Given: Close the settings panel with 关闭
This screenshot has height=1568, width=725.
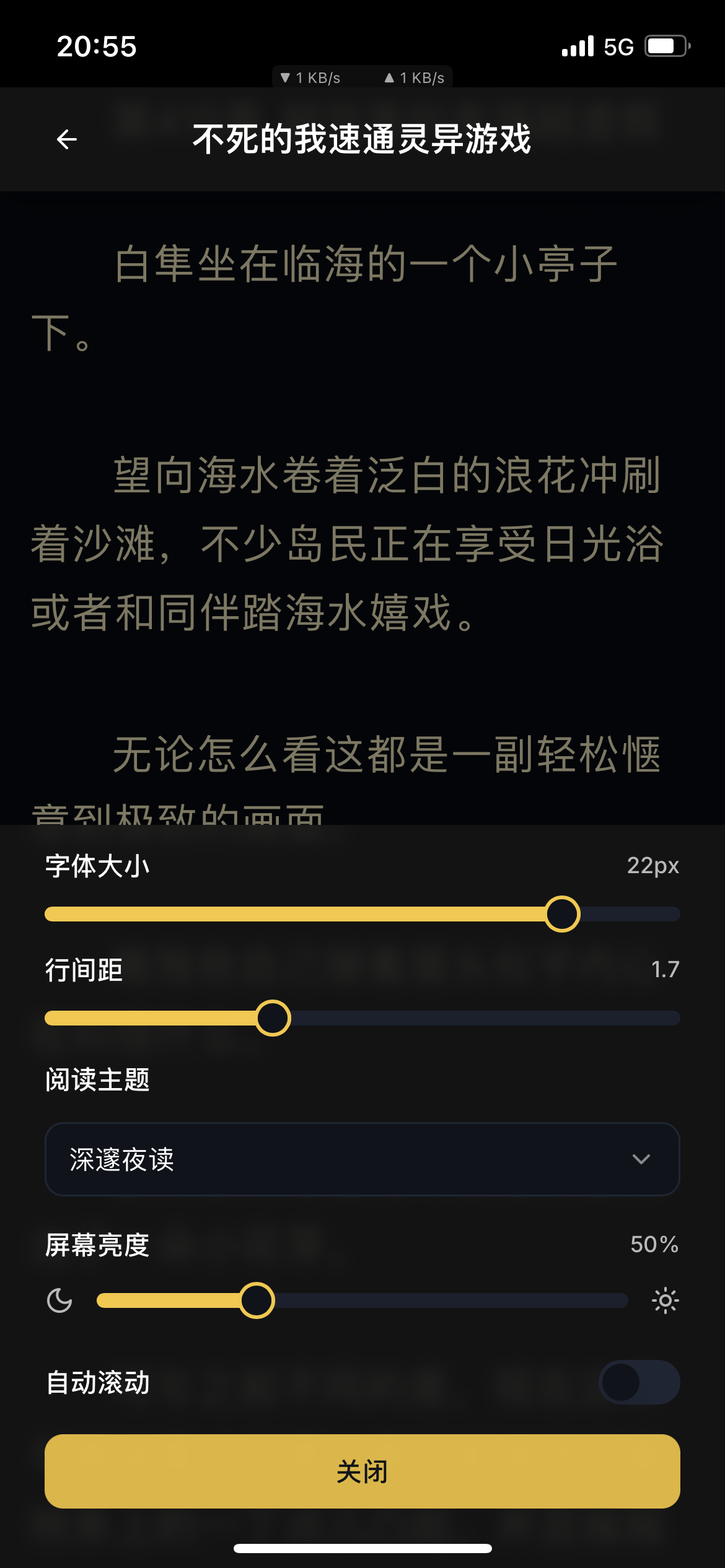Looking at the screenshot, I should pos(362,1471).
